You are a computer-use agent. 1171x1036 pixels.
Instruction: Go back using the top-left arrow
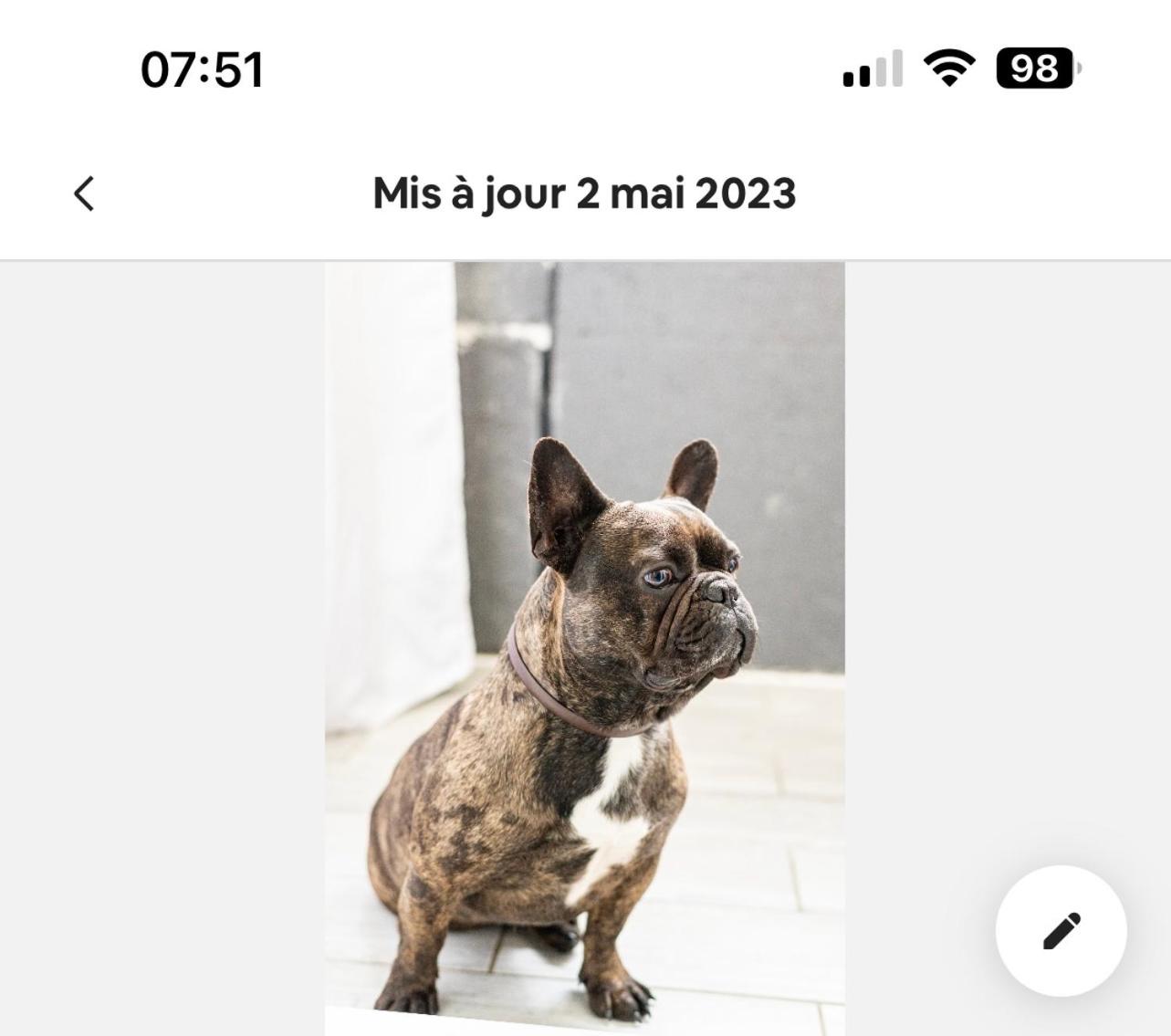point(84,194)
